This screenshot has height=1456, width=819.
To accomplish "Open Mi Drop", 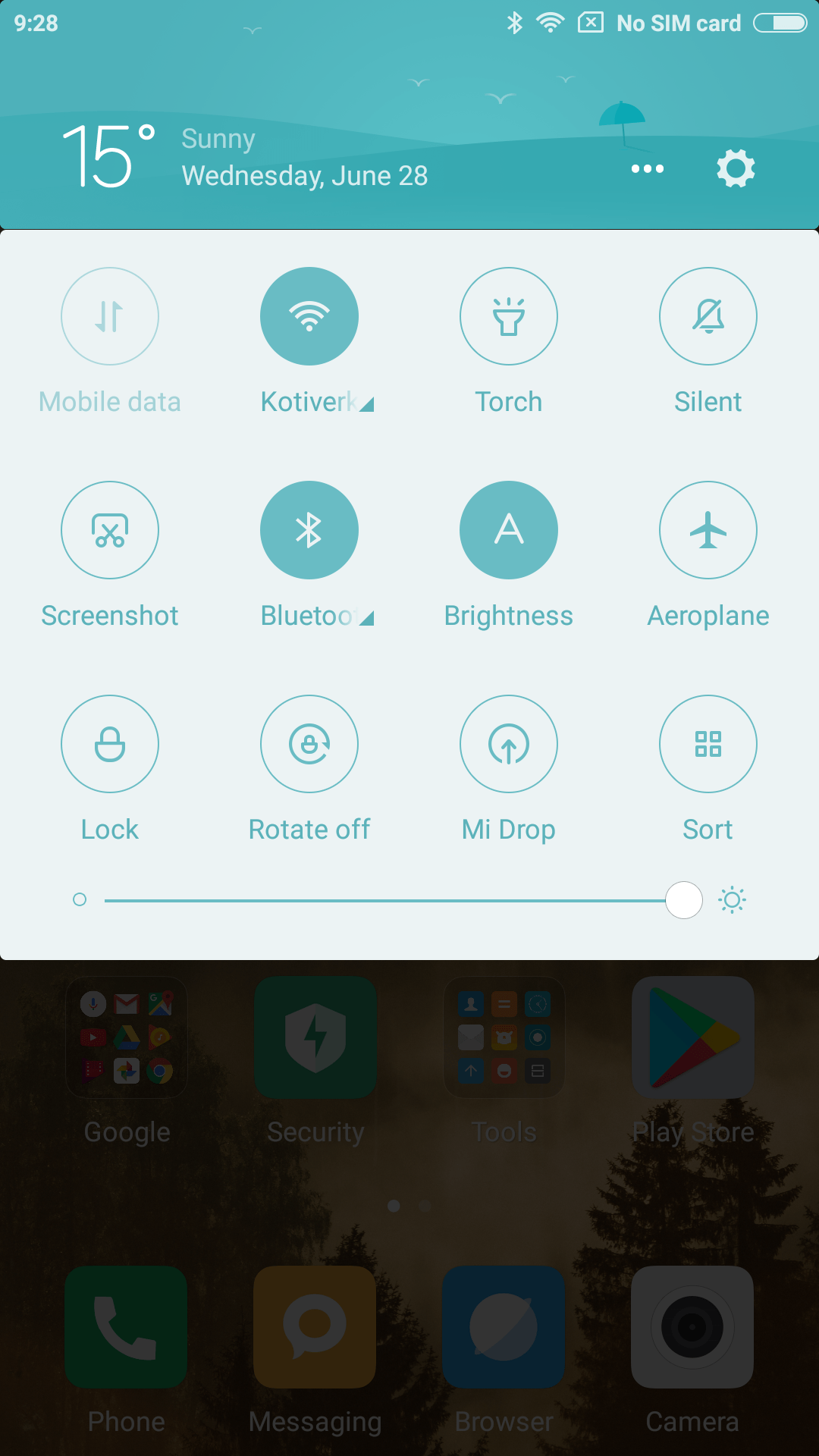I will tap(509, 744).
